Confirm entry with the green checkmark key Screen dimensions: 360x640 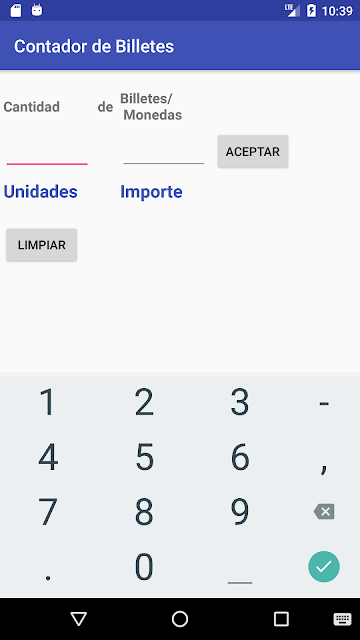click(x=324, y=567)
